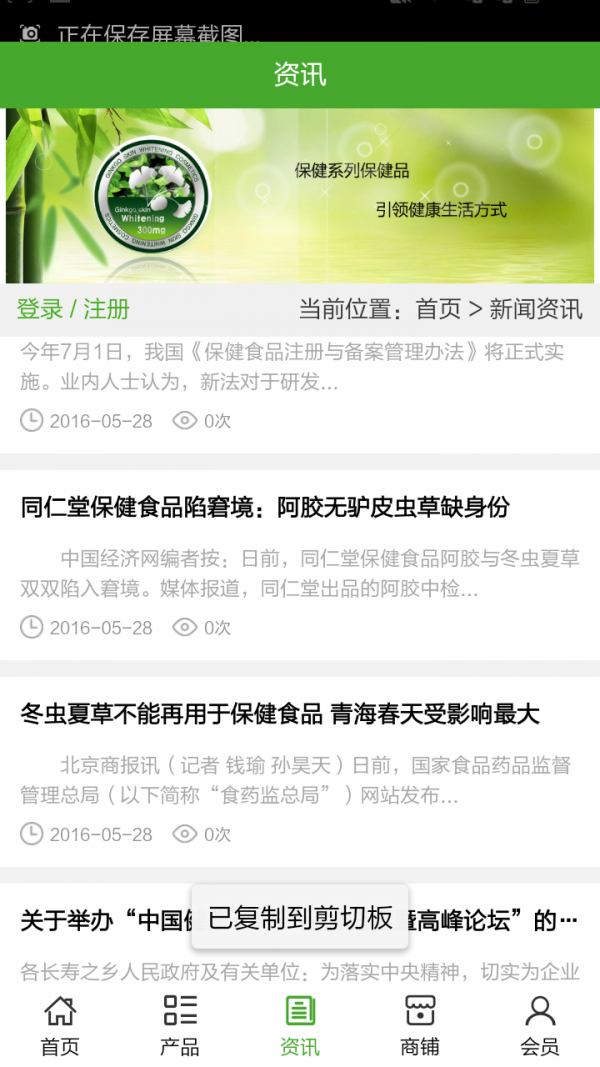
Task: Open the 会员 tab
Action: pyautogui.click(x=540, y=1025)
